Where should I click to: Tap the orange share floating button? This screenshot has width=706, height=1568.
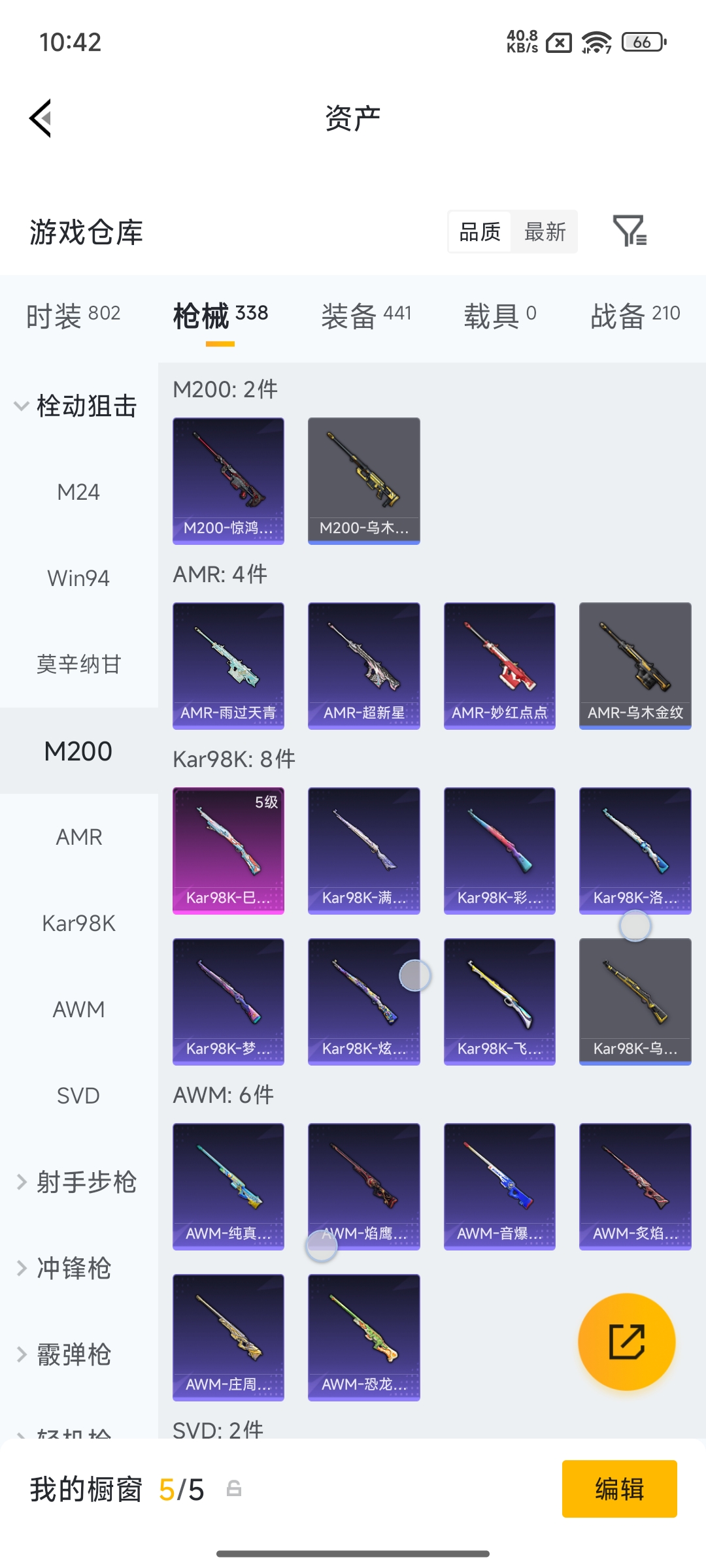[x=626, y=1341]
